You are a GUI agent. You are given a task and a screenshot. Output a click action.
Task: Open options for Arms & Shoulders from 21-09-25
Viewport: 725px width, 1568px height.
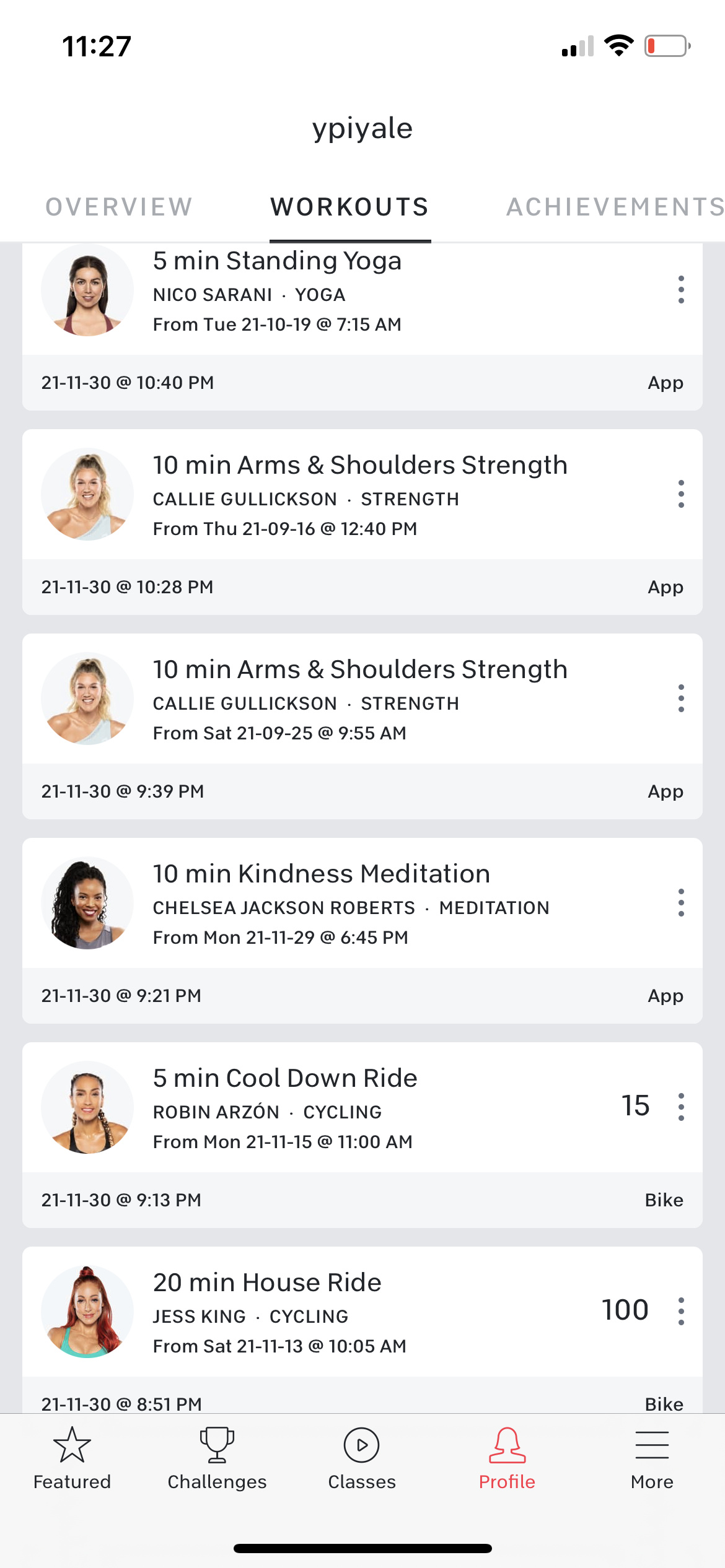coord(681,699)
